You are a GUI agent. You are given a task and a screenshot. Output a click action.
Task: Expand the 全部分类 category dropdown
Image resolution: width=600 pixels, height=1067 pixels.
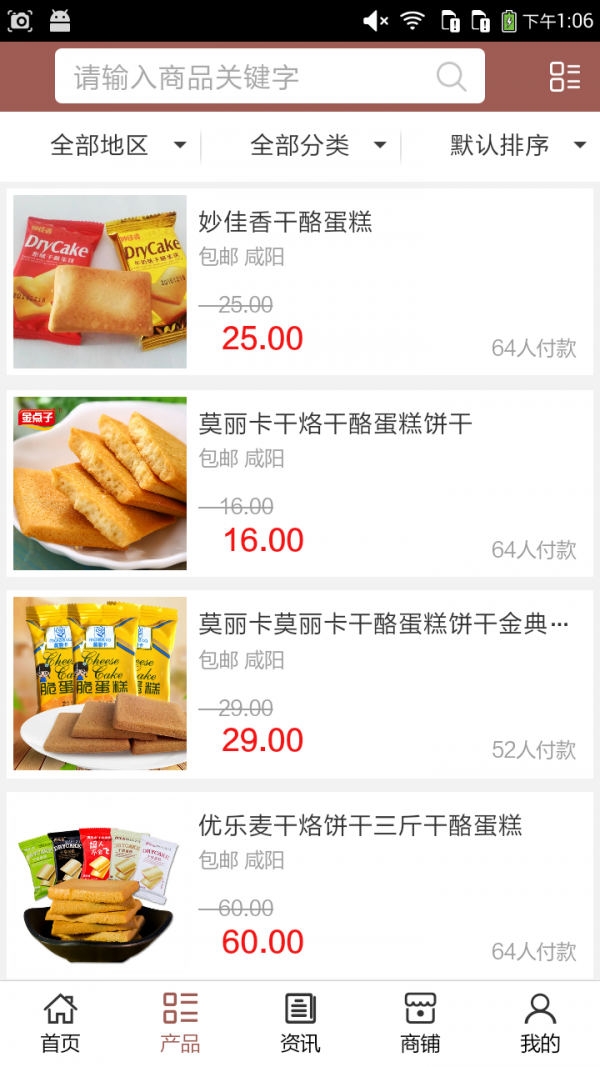(x=318, y=146)
